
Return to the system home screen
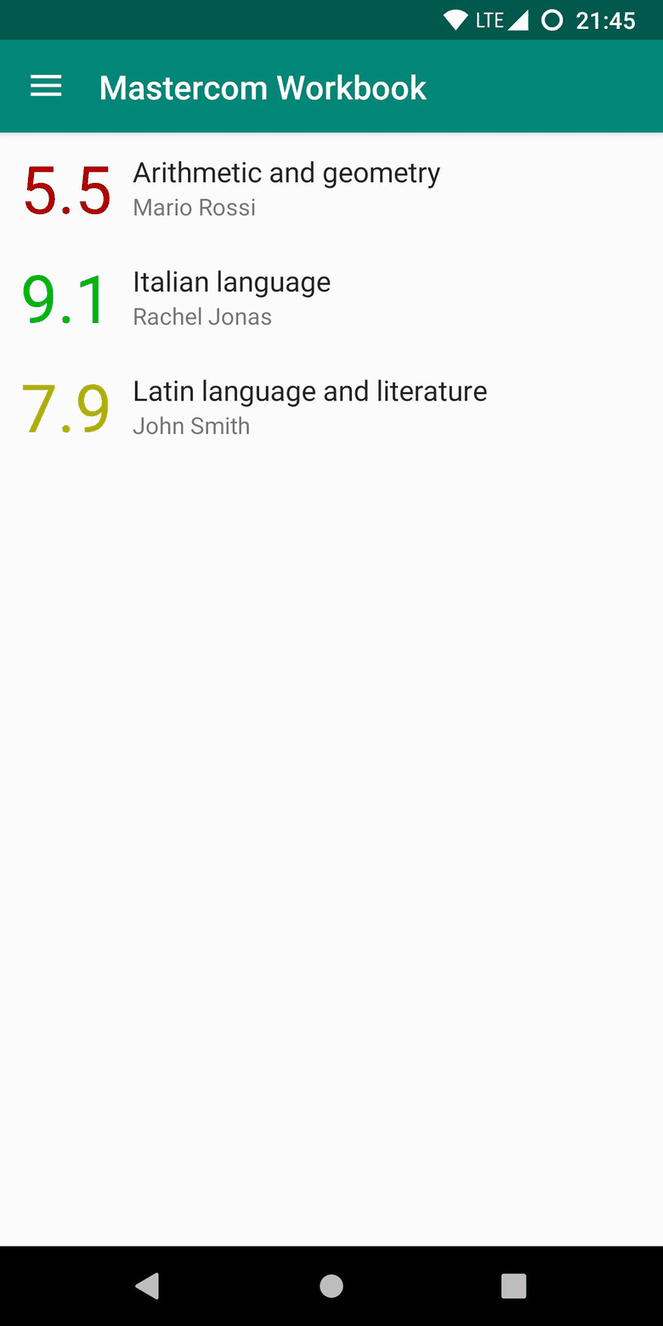coord(331,1286)
